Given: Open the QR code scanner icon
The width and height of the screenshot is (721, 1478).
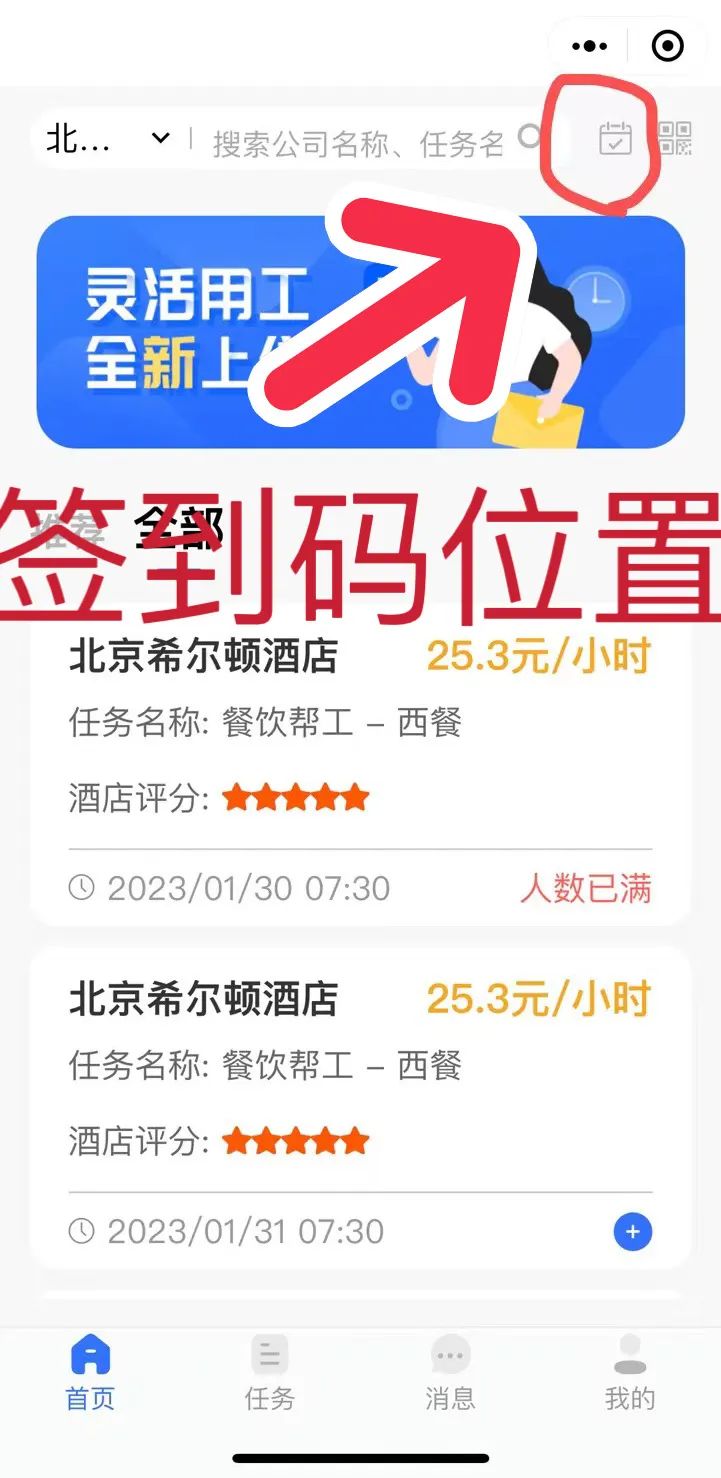Looking at the screenshot, I should (x=675, y=138).
